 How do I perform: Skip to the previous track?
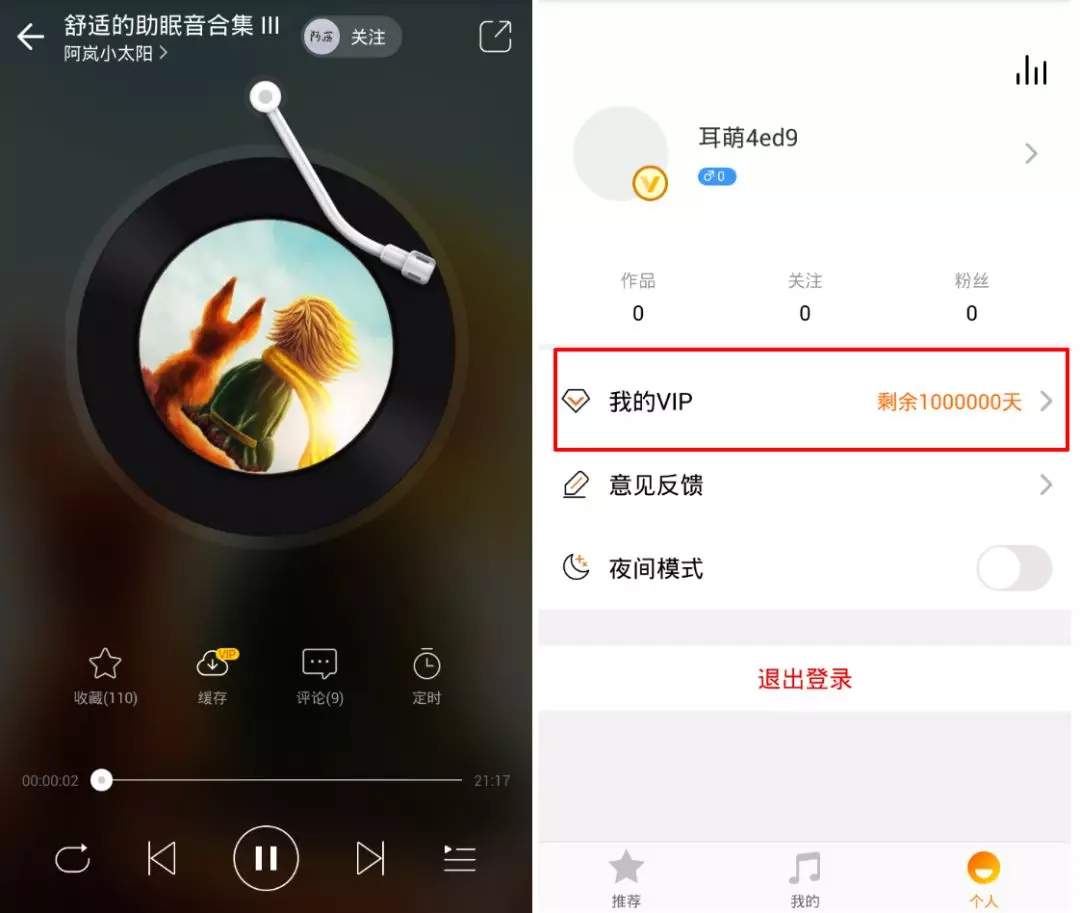pos(161,858)
